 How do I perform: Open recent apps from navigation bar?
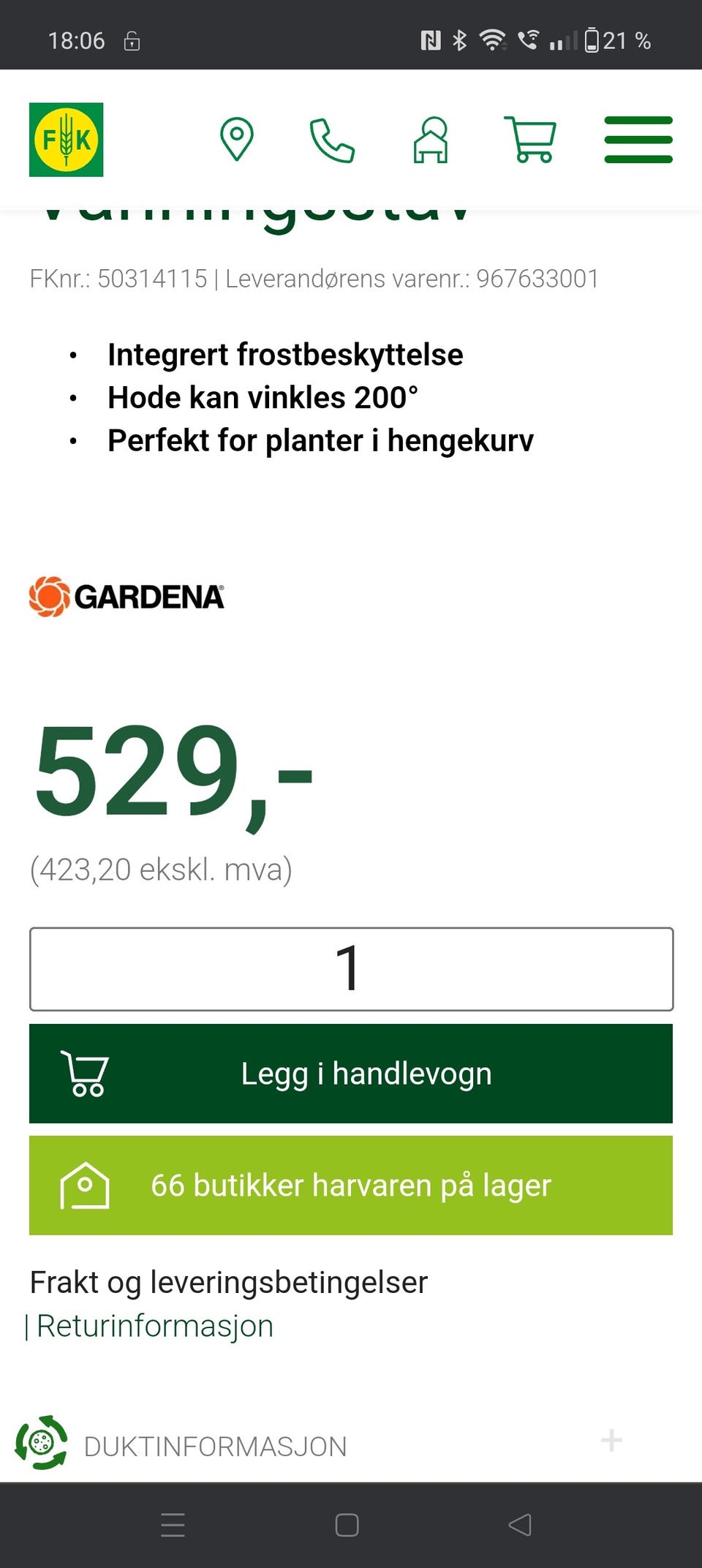coord(173,1525)
